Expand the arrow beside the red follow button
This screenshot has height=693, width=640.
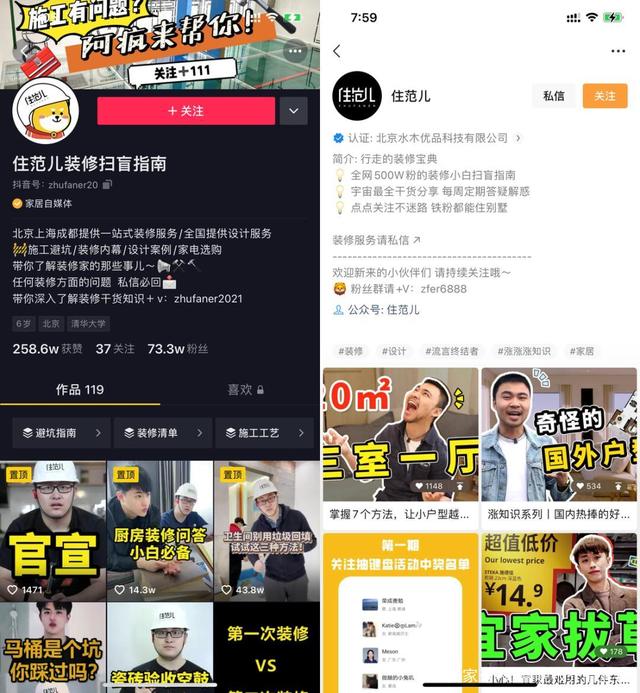click(x=293, y=111)
